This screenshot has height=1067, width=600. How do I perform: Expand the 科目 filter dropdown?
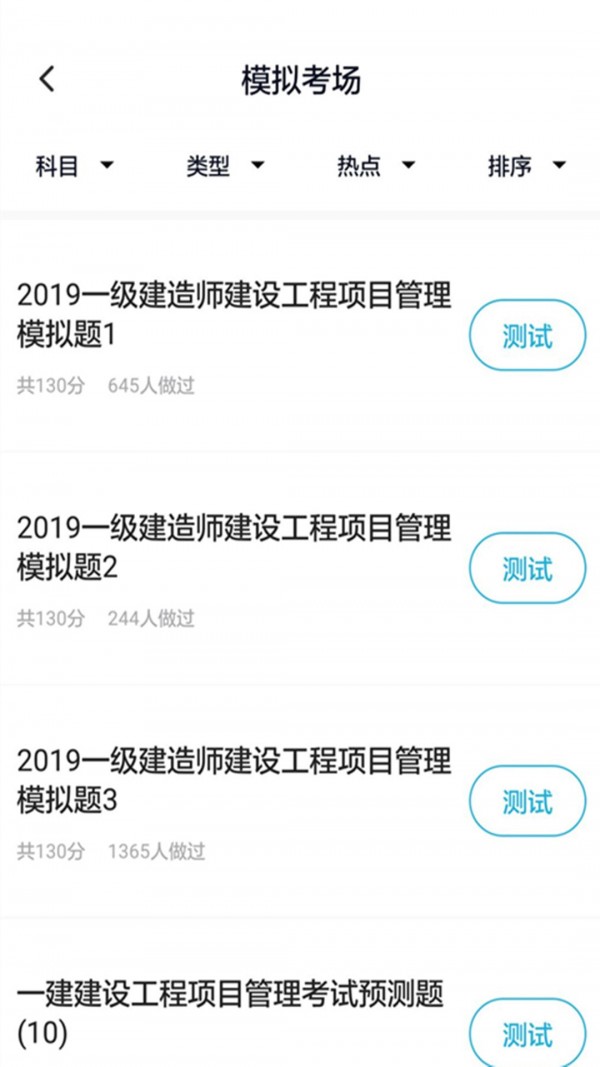coord(75,166)
